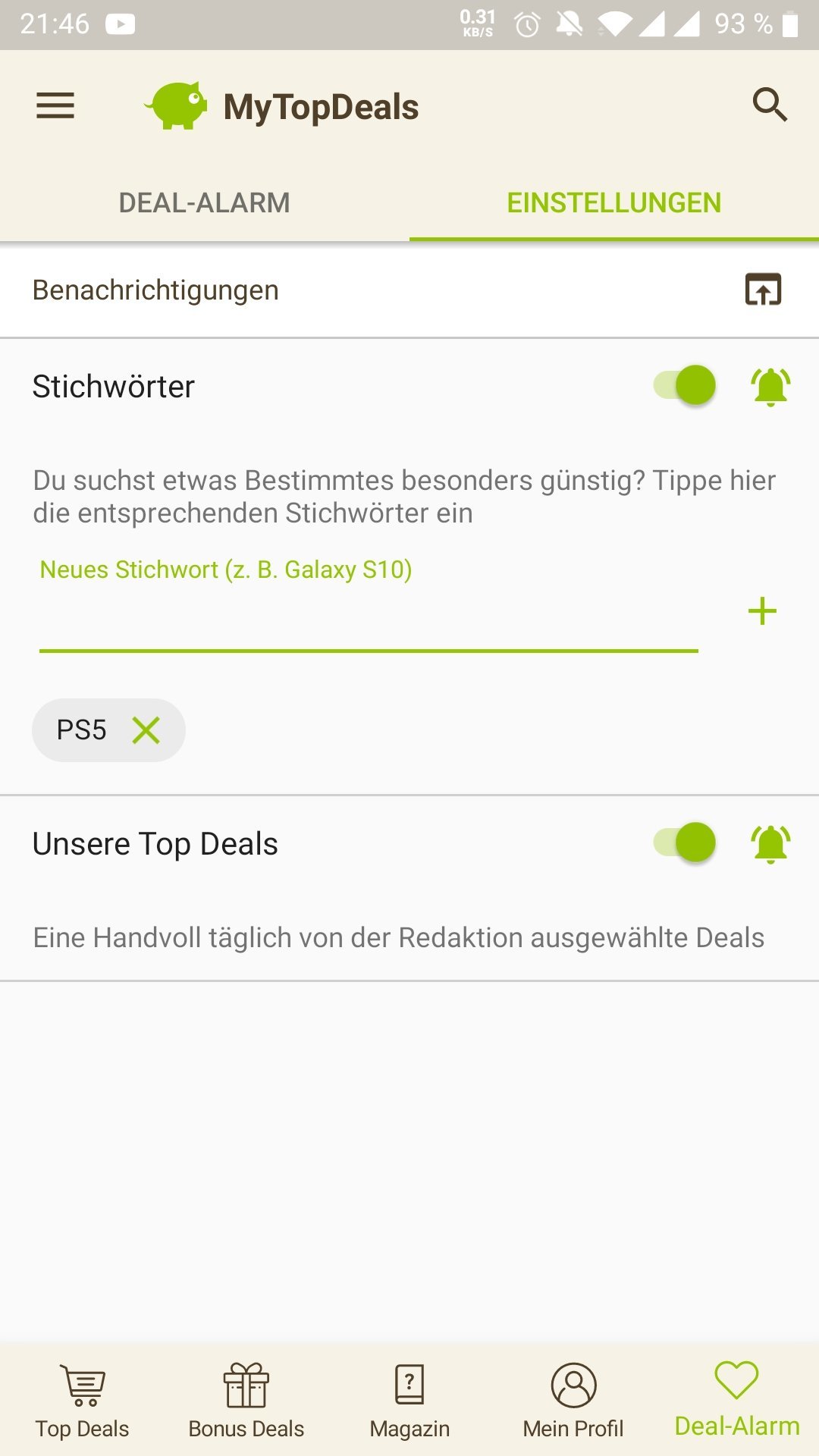Open system notification settings from Benachrichtigungen
The width and height of the screenshot is (819, 1456).
click(x=763, y=290)
